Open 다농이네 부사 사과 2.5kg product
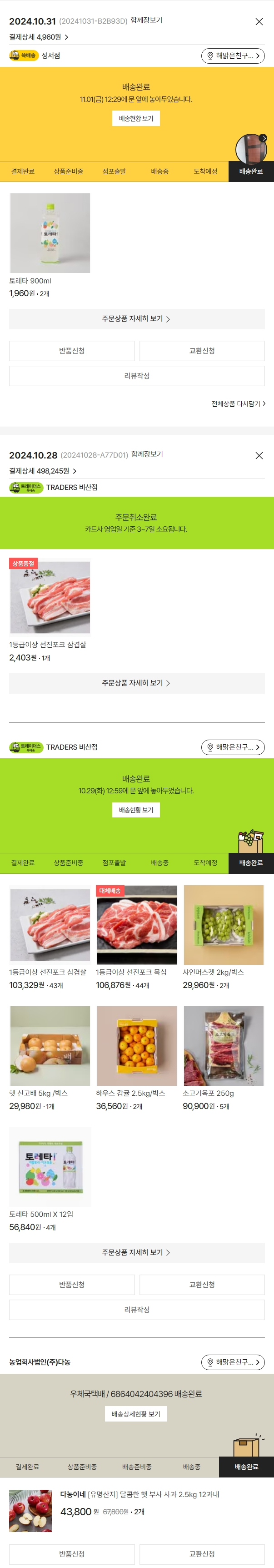The width and height of the screenshot is (274, 1568). pos(140,1494)
